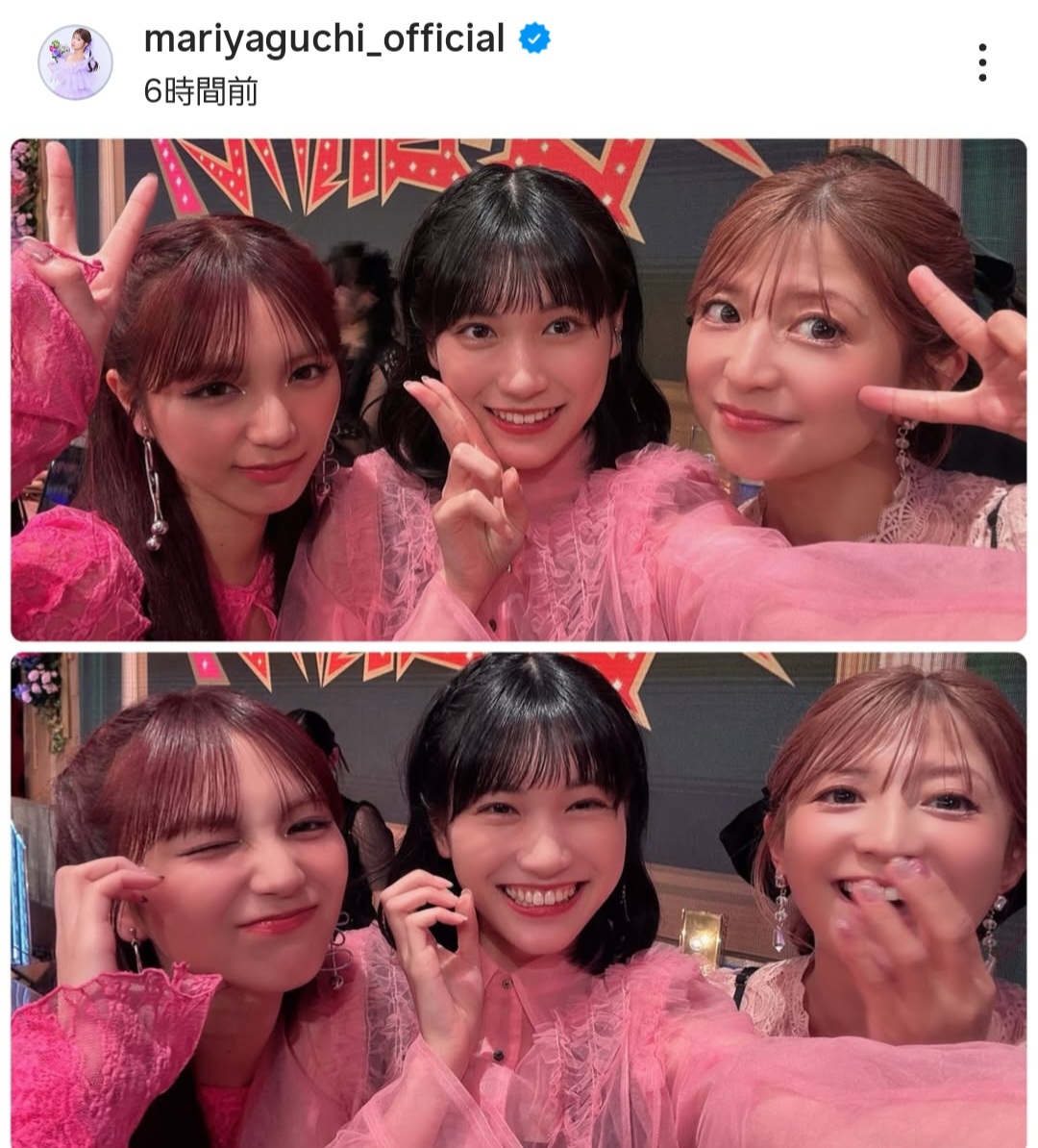Open the mariyaguchi_official profile picture
The width and height of the screenshot is (1038, 1148).
[75, 62]
